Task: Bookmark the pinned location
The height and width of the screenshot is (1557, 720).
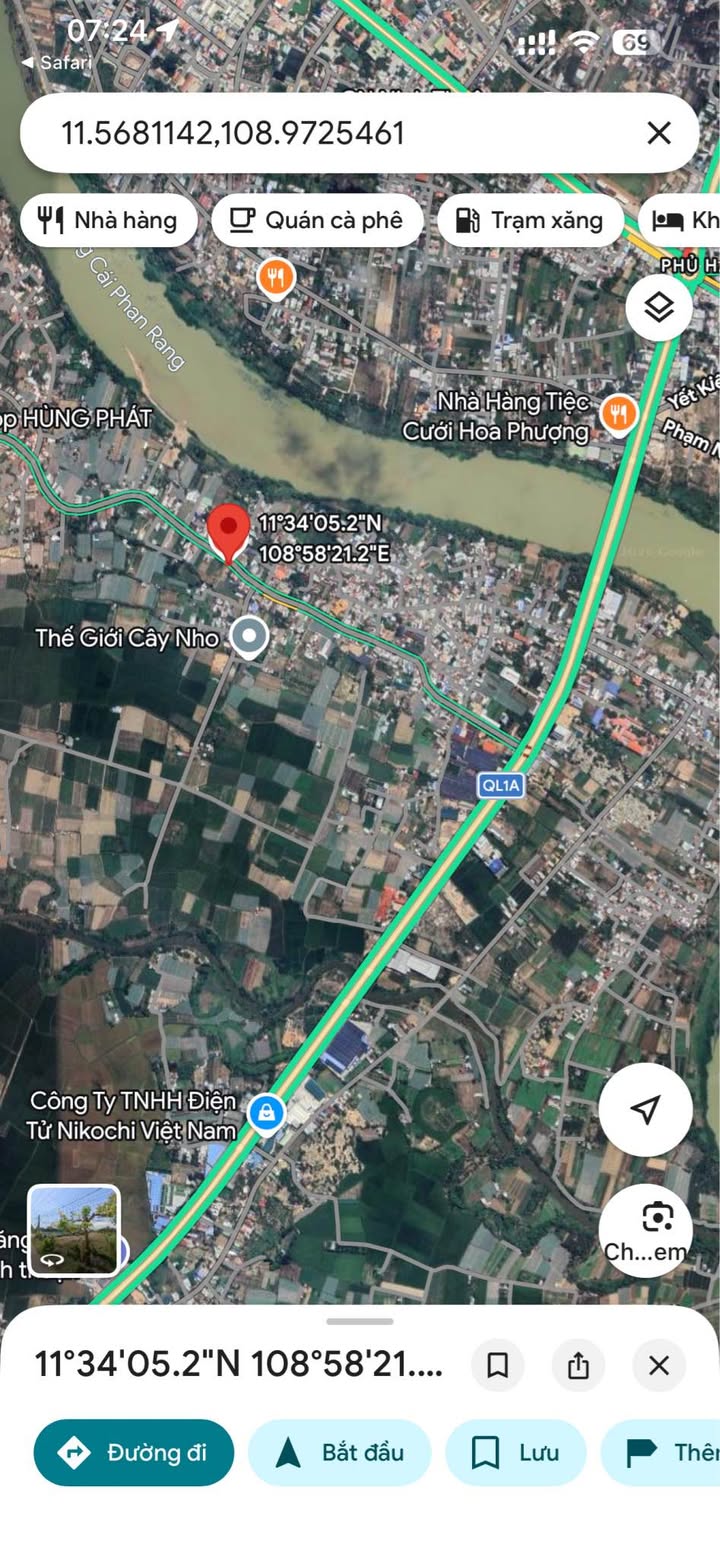Action: tap(498, 1365)
